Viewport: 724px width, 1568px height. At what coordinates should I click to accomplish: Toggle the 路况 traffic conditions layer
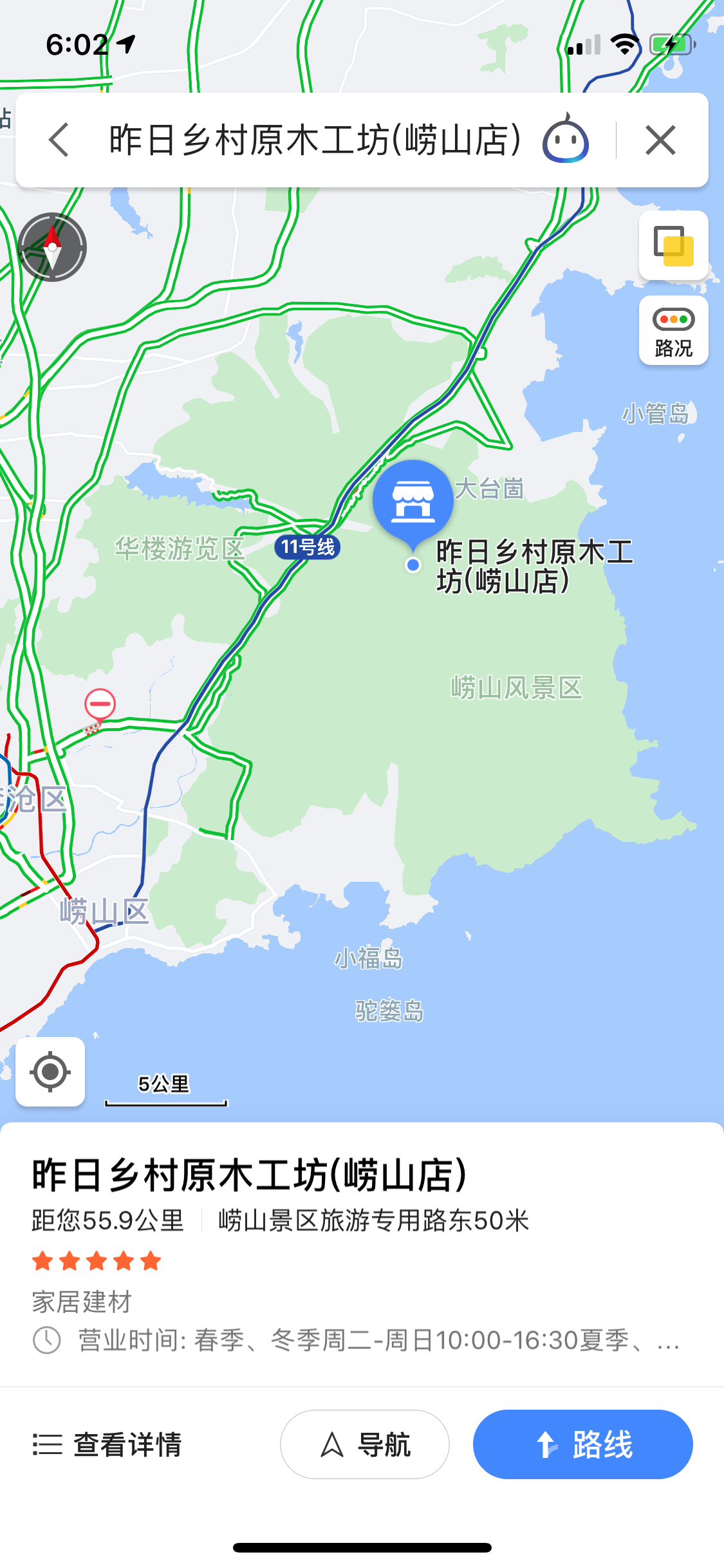point(673,331)
